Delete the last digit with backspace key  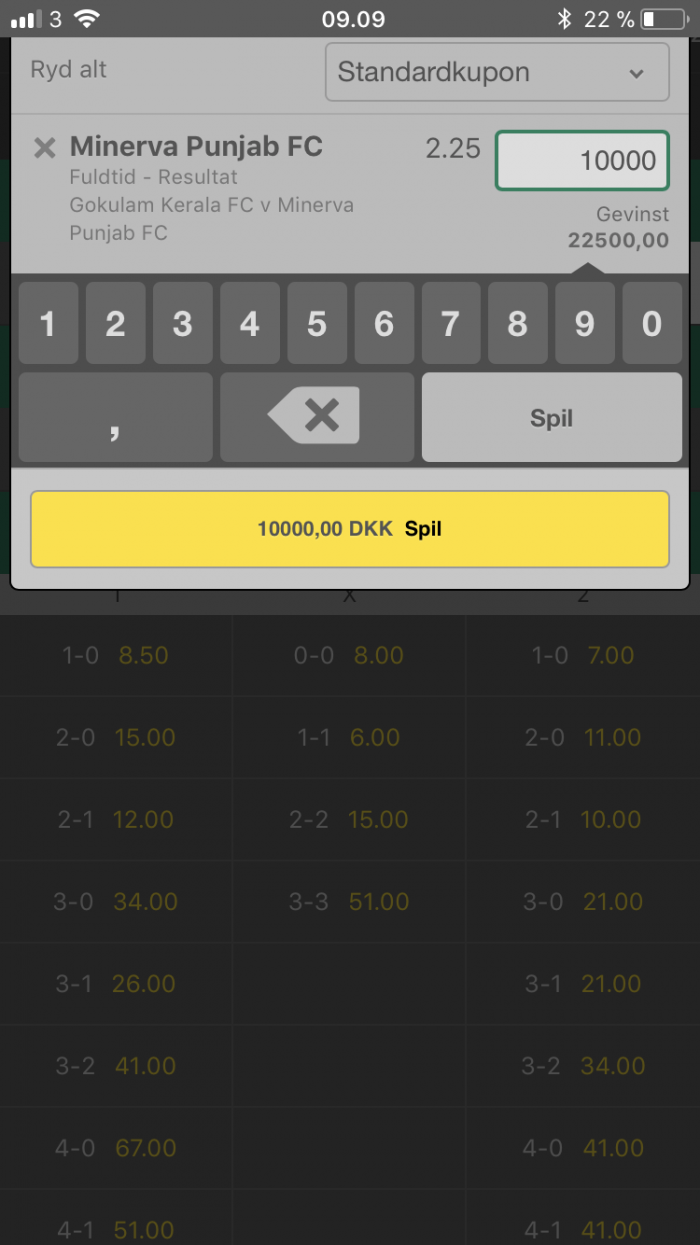[317, 417]
